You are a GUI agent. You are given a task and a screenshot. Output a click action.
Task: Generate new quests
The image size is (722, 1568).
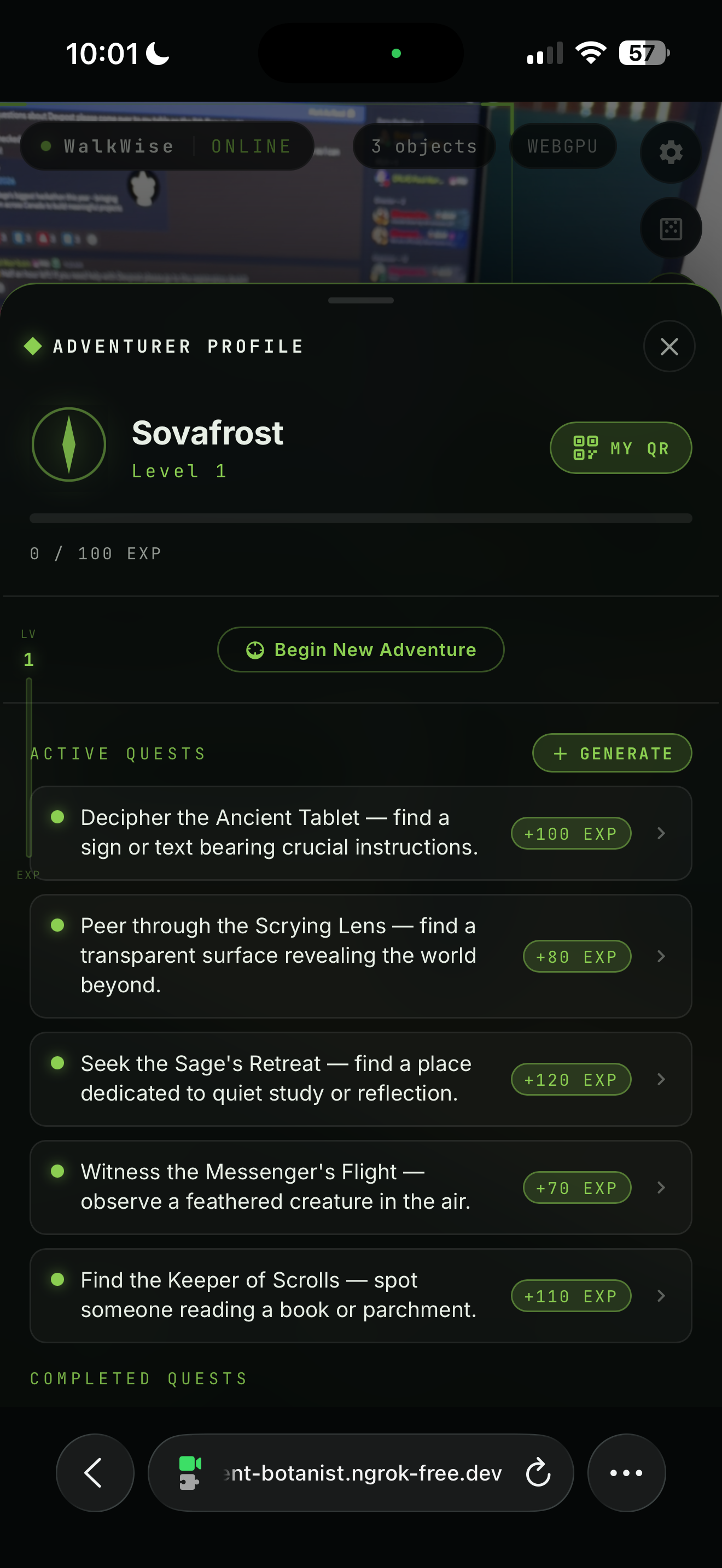coord(612,753)
